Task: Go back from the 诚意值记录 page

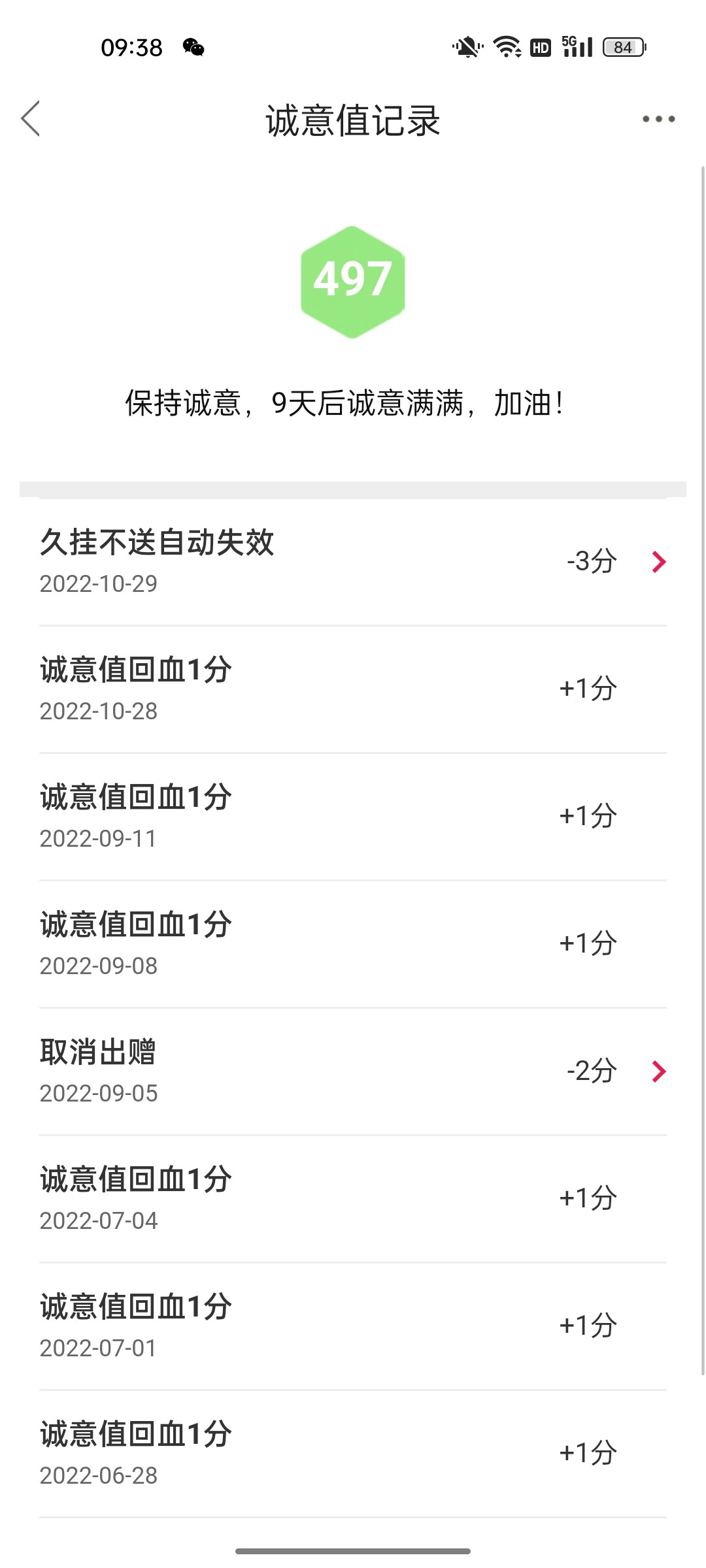Action: (x=31, y=119)
